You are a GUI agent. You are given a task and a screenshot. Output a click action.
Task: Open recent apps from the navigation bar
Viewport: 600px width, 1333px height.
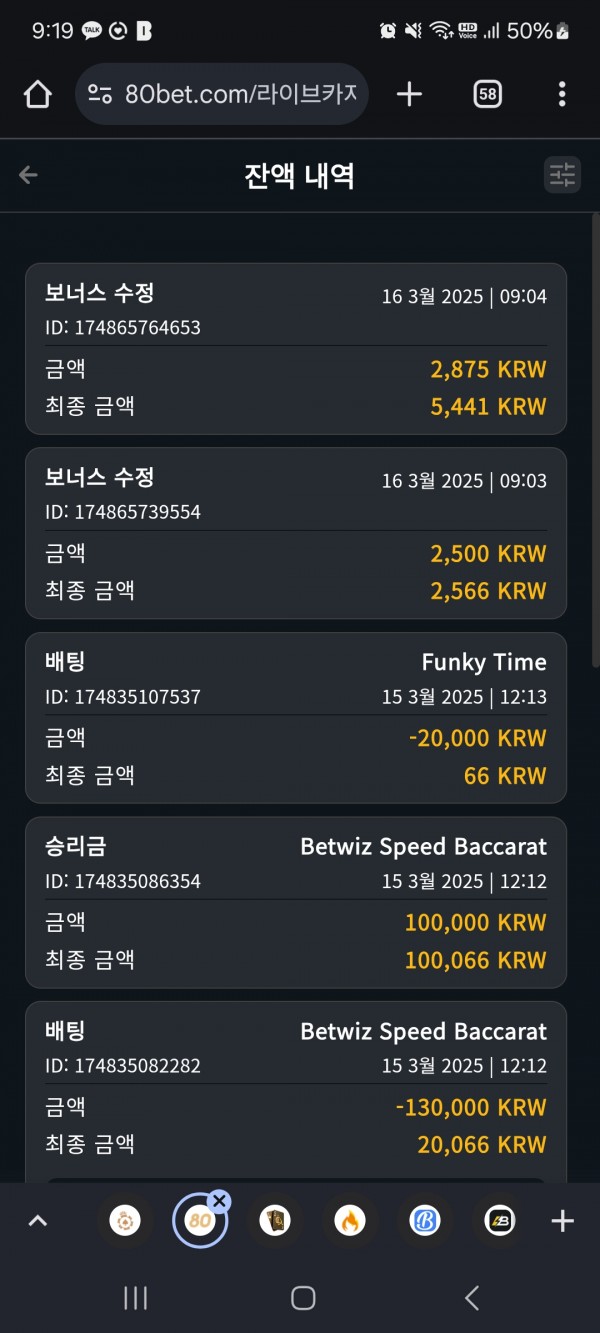(x=135, y=1298)
